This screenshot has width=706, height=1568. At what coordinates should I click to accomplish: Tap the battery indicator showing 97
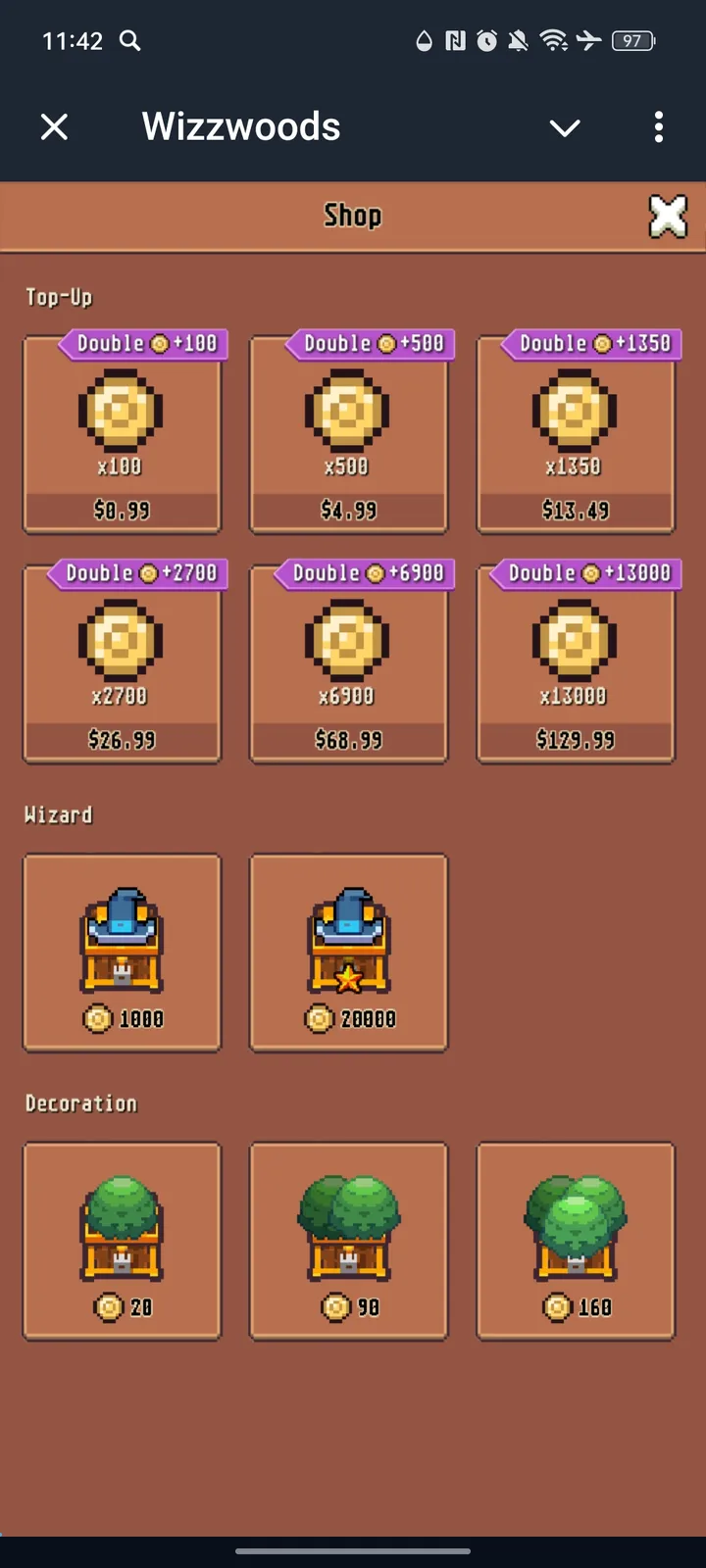632,41
